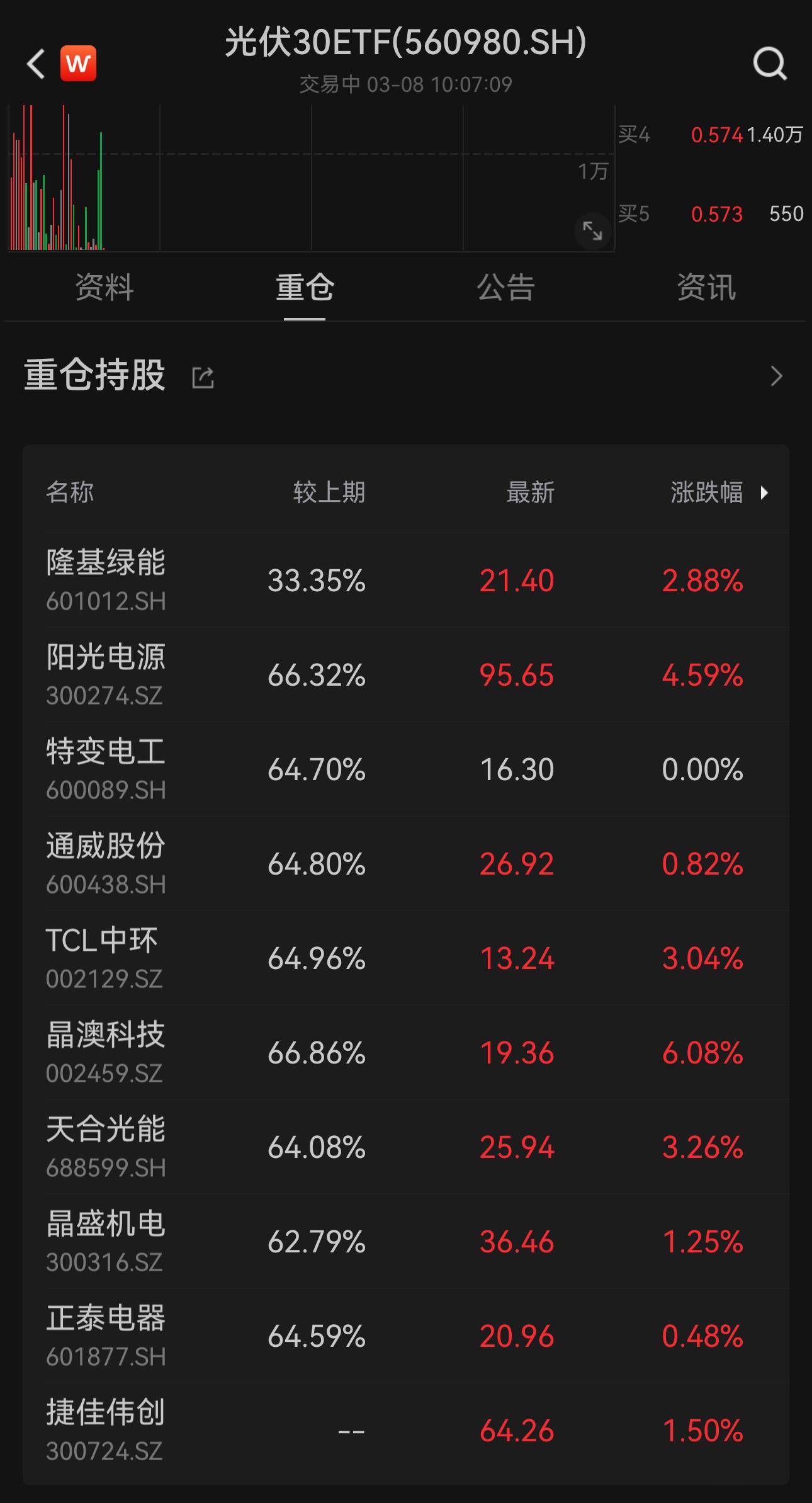Click the 买5 bid price 0.573
This screenshot has height=1503, width=812.
tap(718, 214)
